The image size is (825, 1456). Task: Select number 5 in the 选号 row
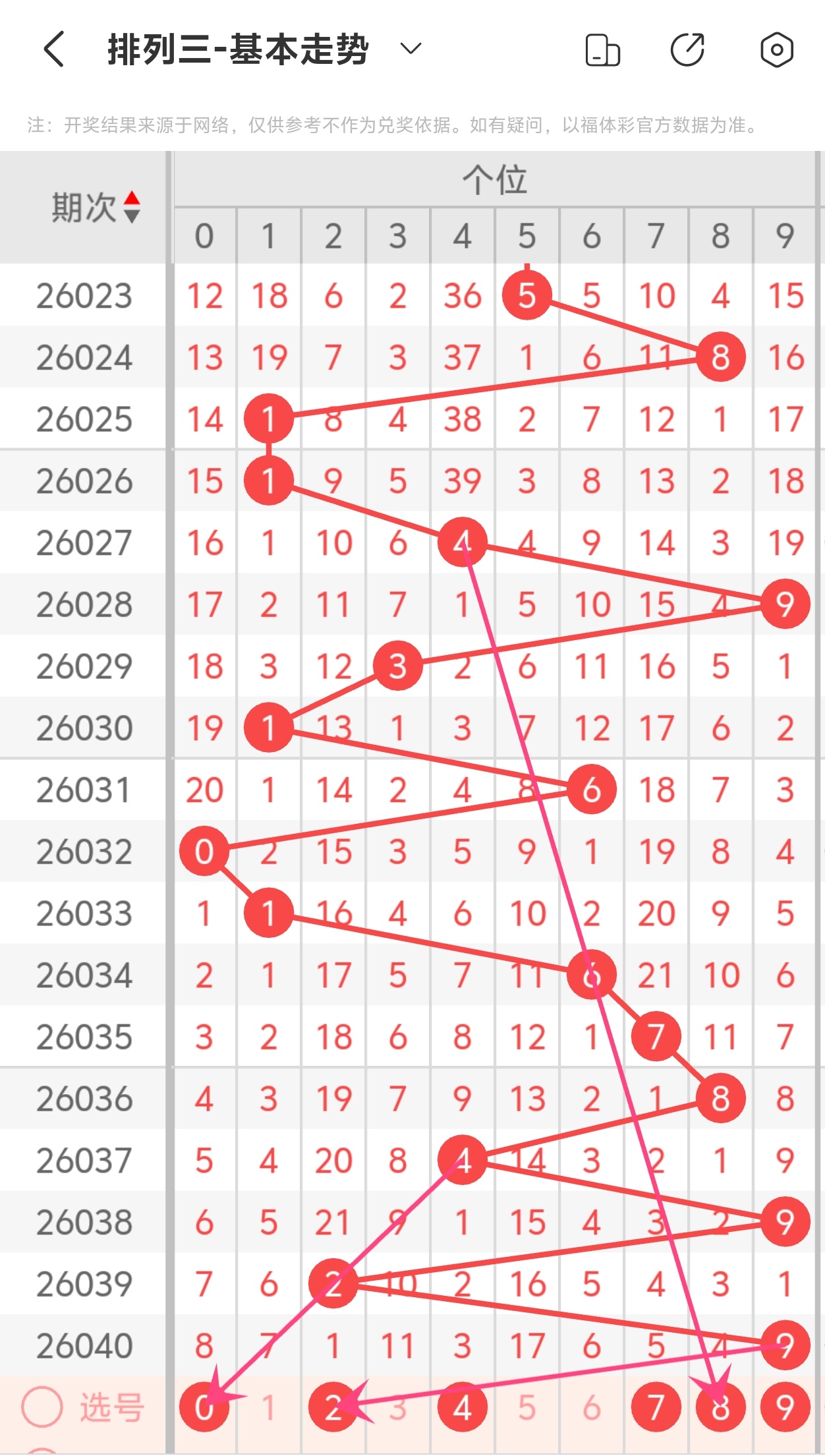pos(526,1408)
